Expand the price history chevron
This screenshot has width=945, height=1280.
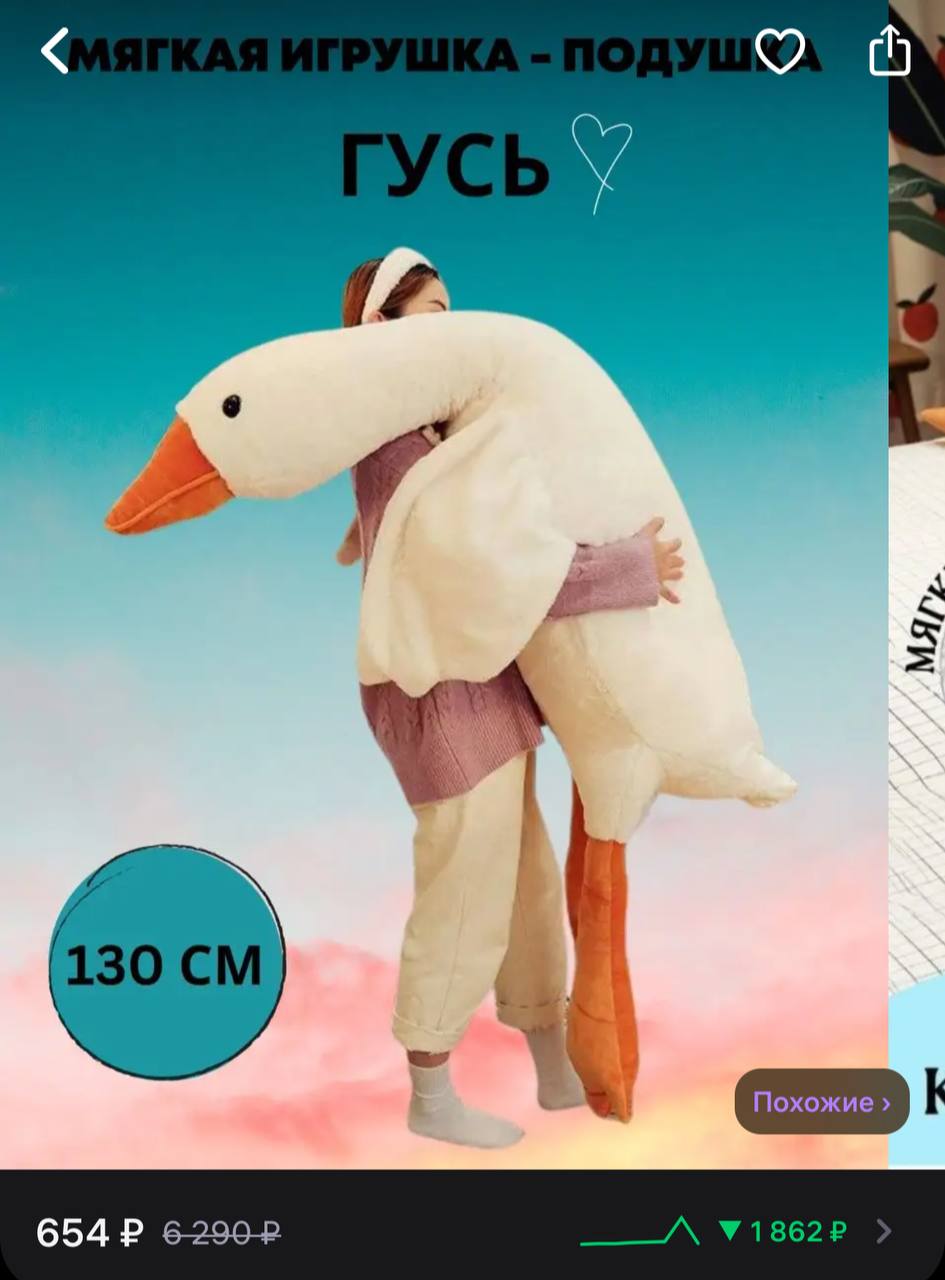click(883, 1231)
